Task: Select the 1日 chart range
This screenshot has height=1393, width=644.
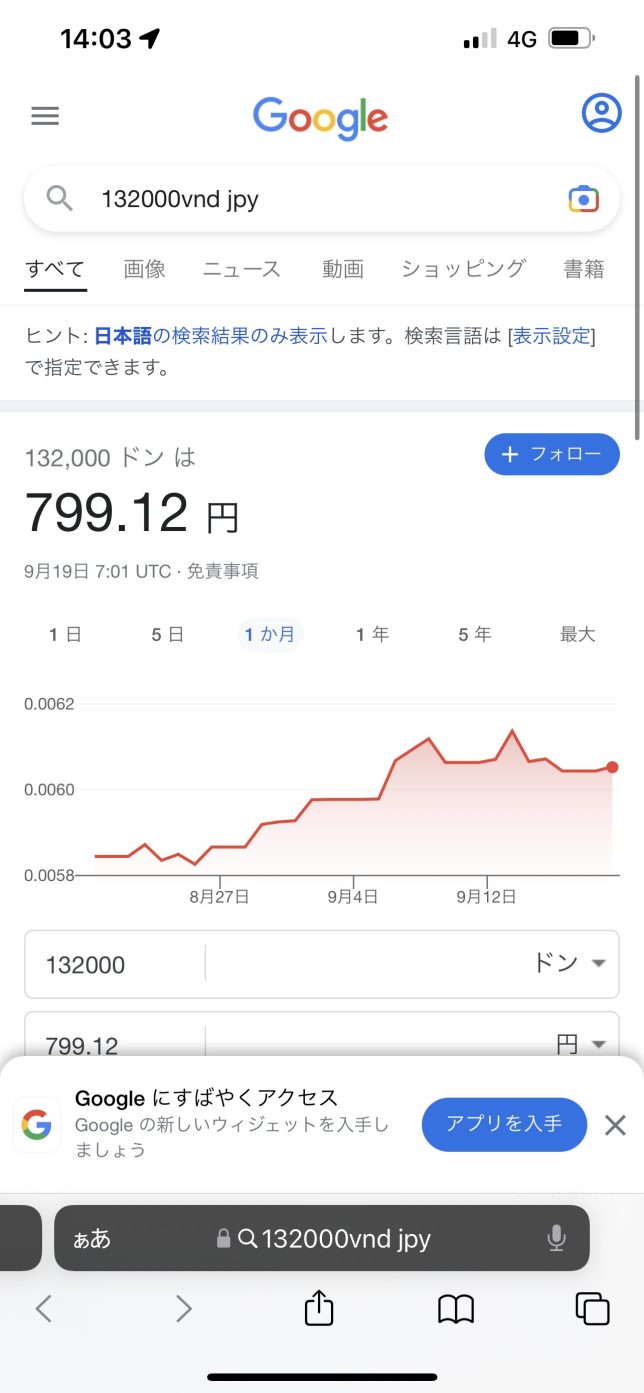Action: point(65,634)
